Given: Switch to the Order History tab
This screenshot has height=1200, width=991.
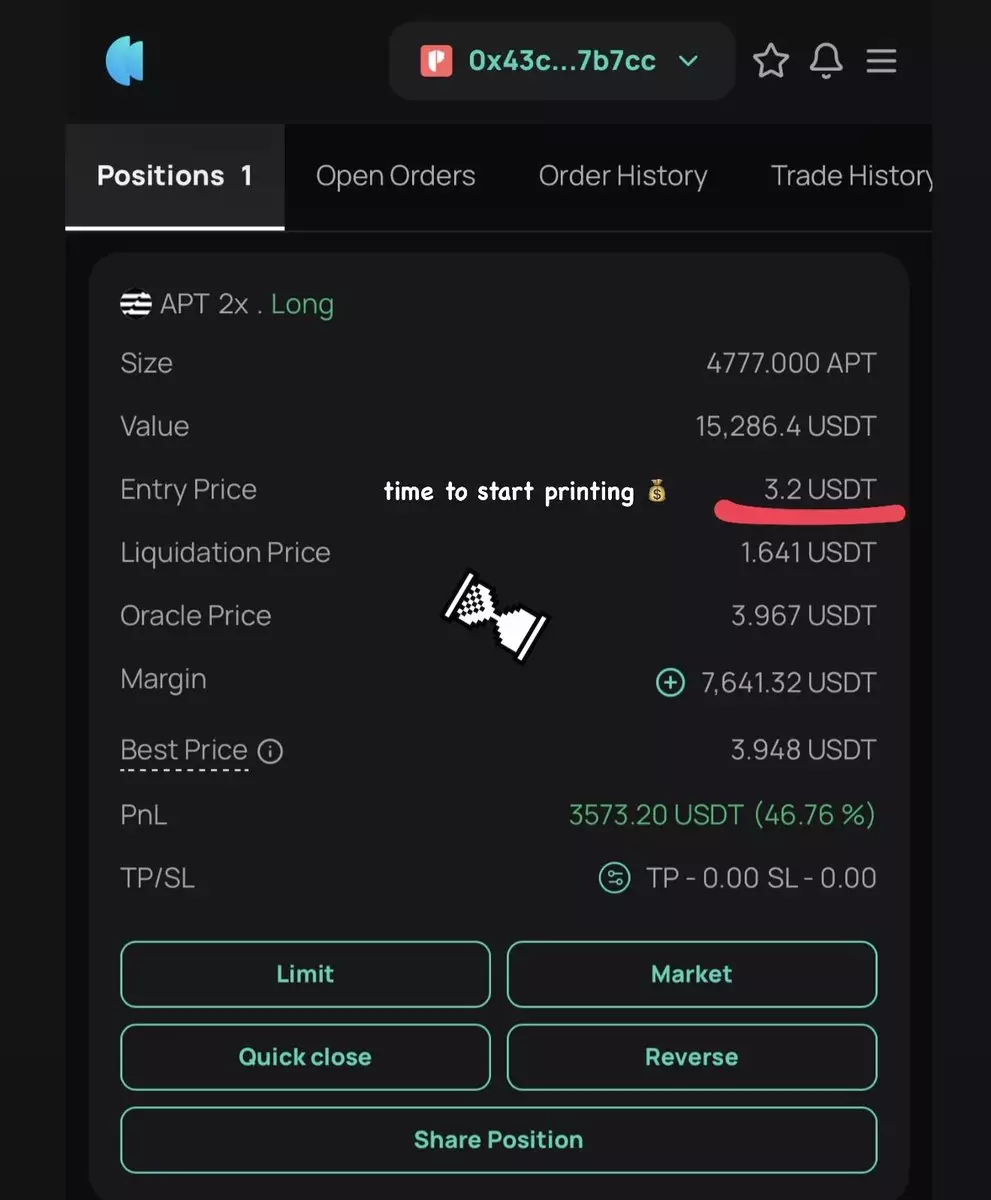Looking at the screenshot, I should 622,176.
